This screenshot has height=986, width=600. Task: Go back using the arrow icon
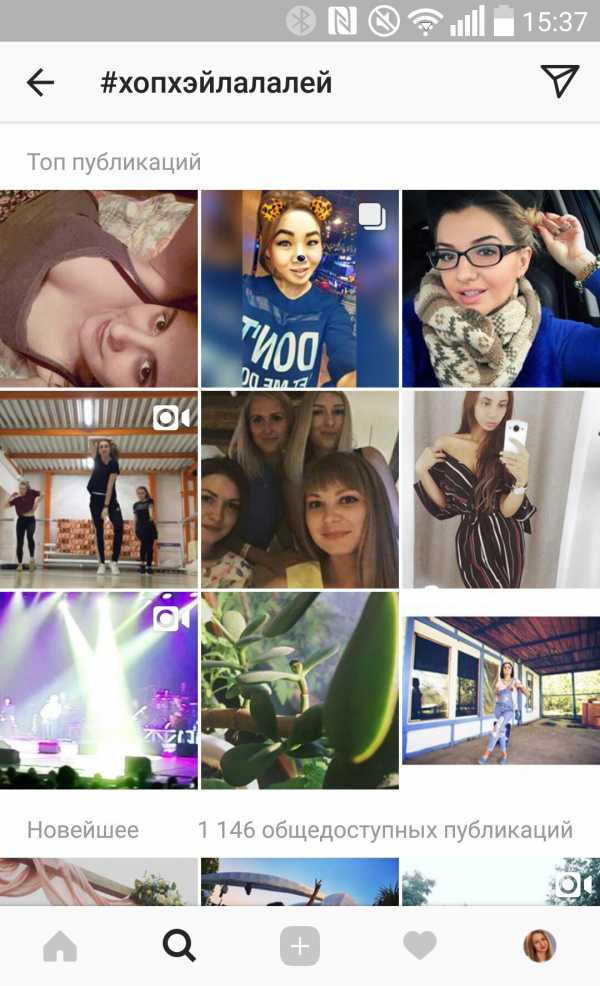coord(40,83)
